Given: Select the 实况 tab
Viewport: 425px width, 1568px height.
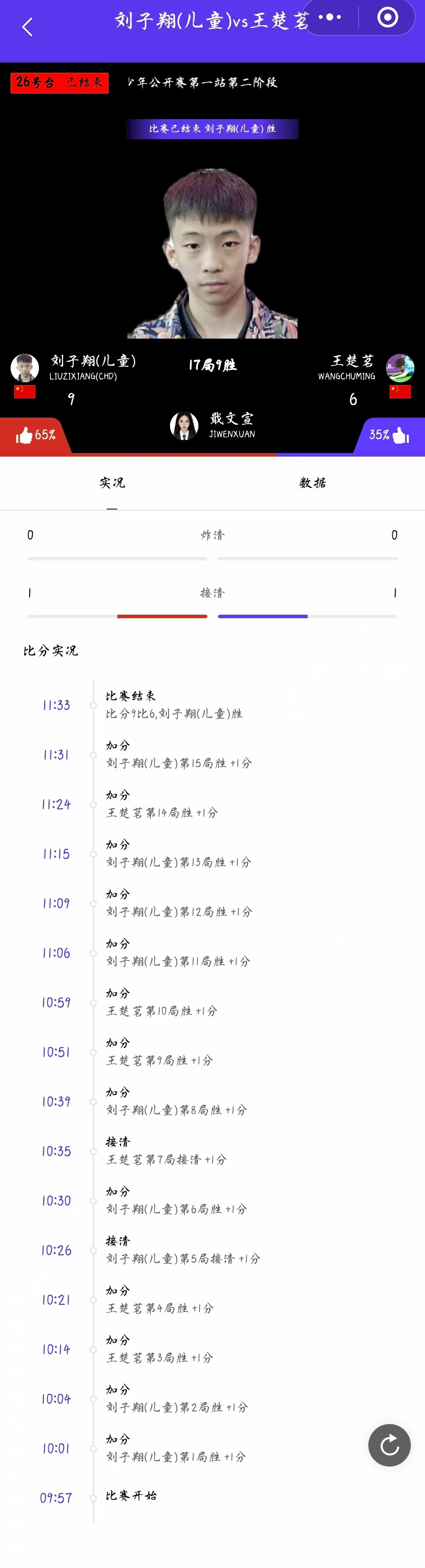Looking at the screenshot, I should [x=112, y=483].
